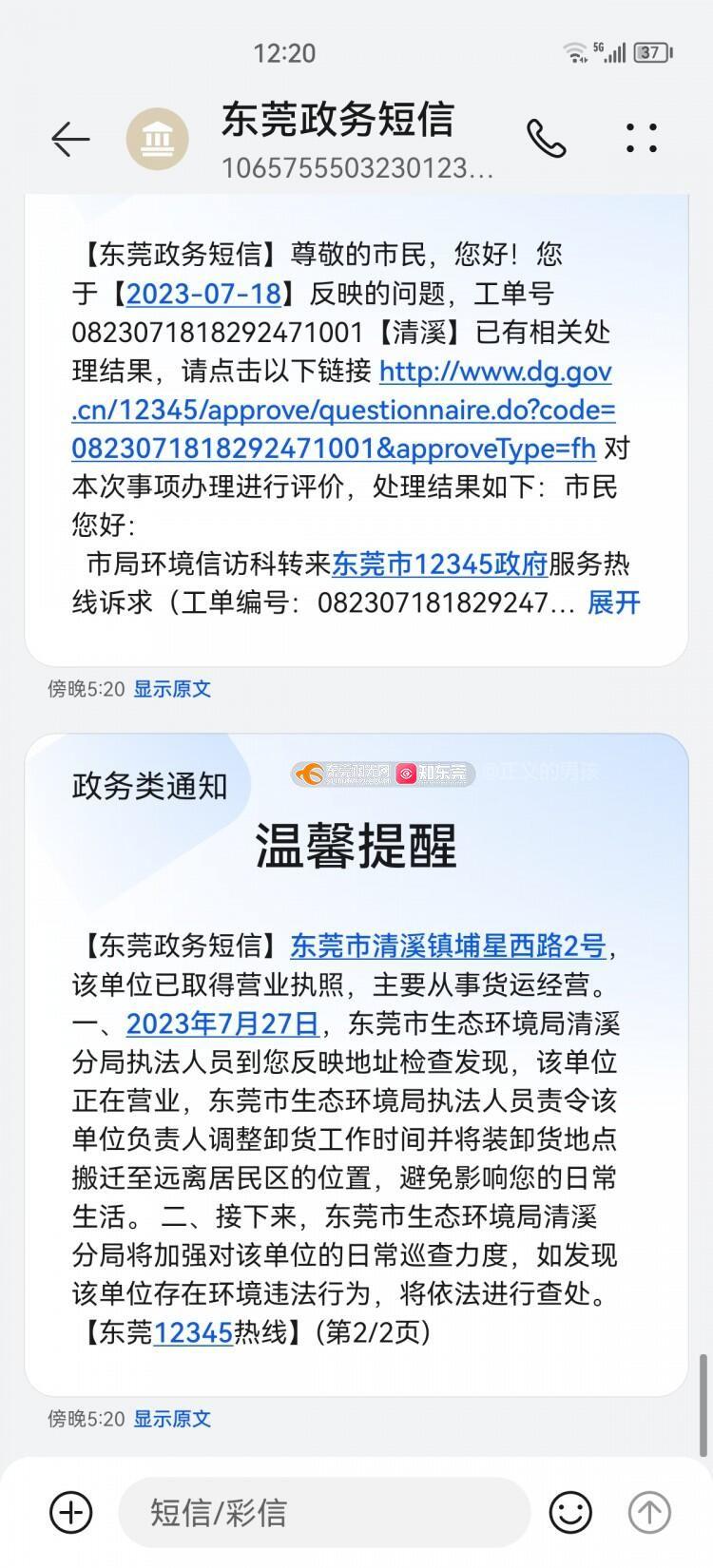713x1568 pixels.
Task: Tap the 2023-07-18 date link
Action: click(203, 293)
